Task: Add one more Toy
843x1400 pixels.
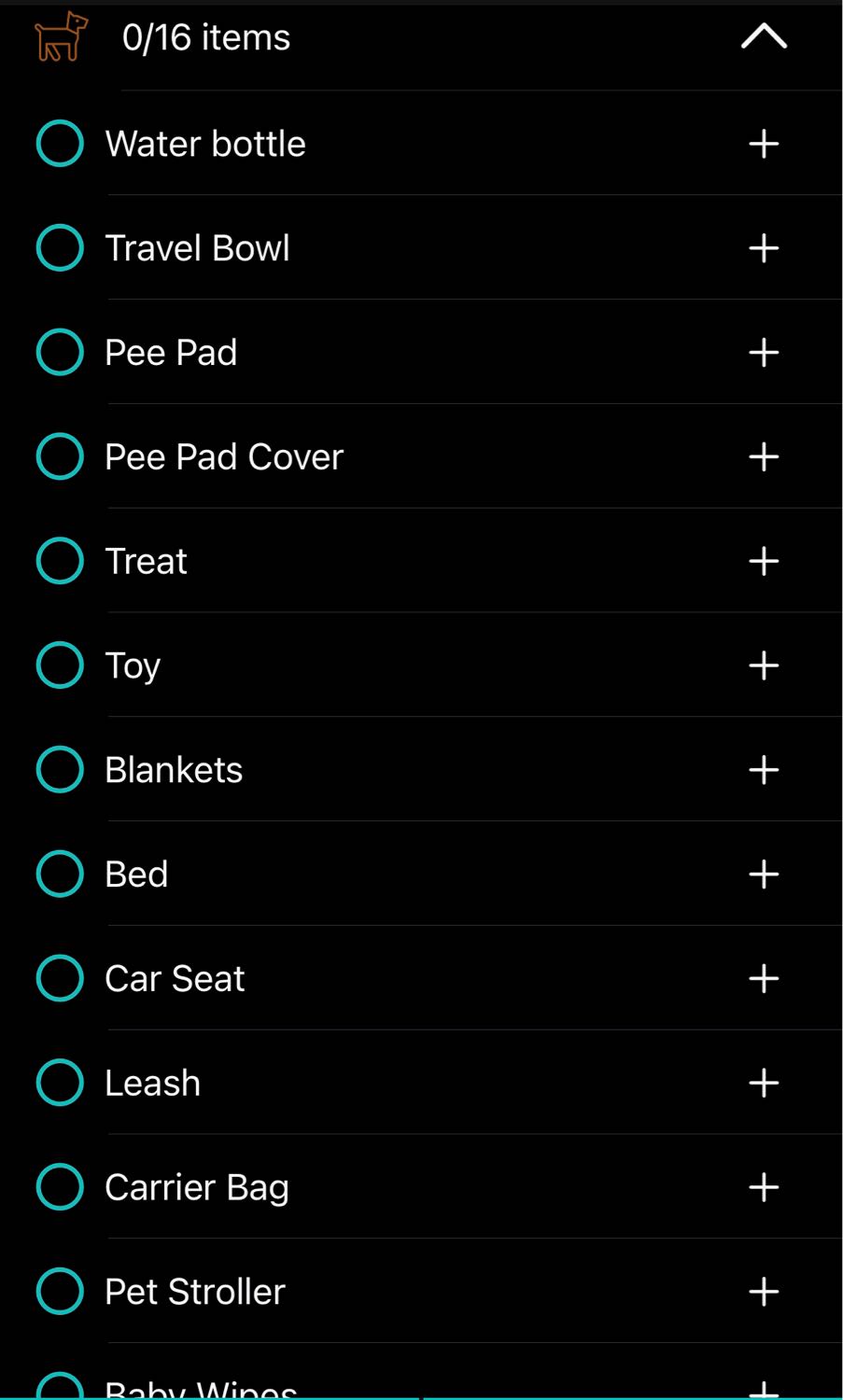Action: coord(764,665)
